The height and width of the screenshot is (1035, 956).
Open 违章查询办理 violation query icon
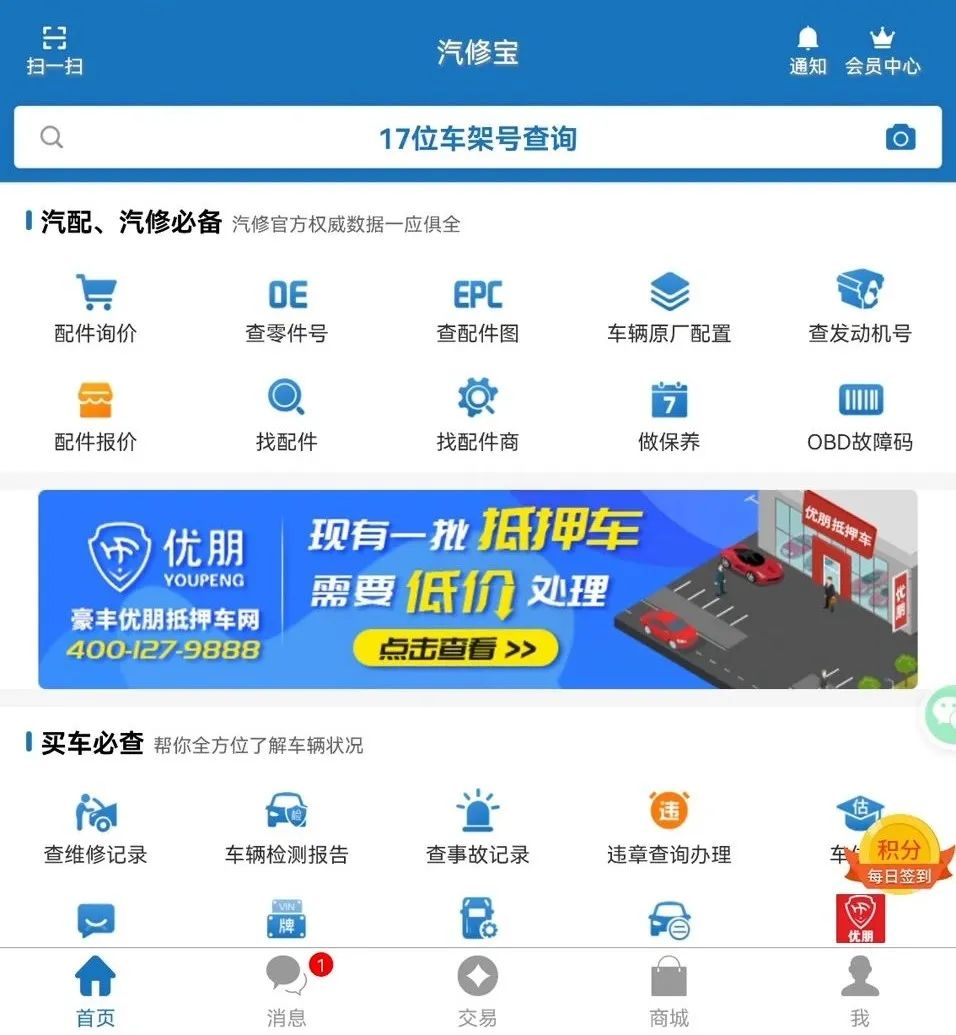(668, 815)
